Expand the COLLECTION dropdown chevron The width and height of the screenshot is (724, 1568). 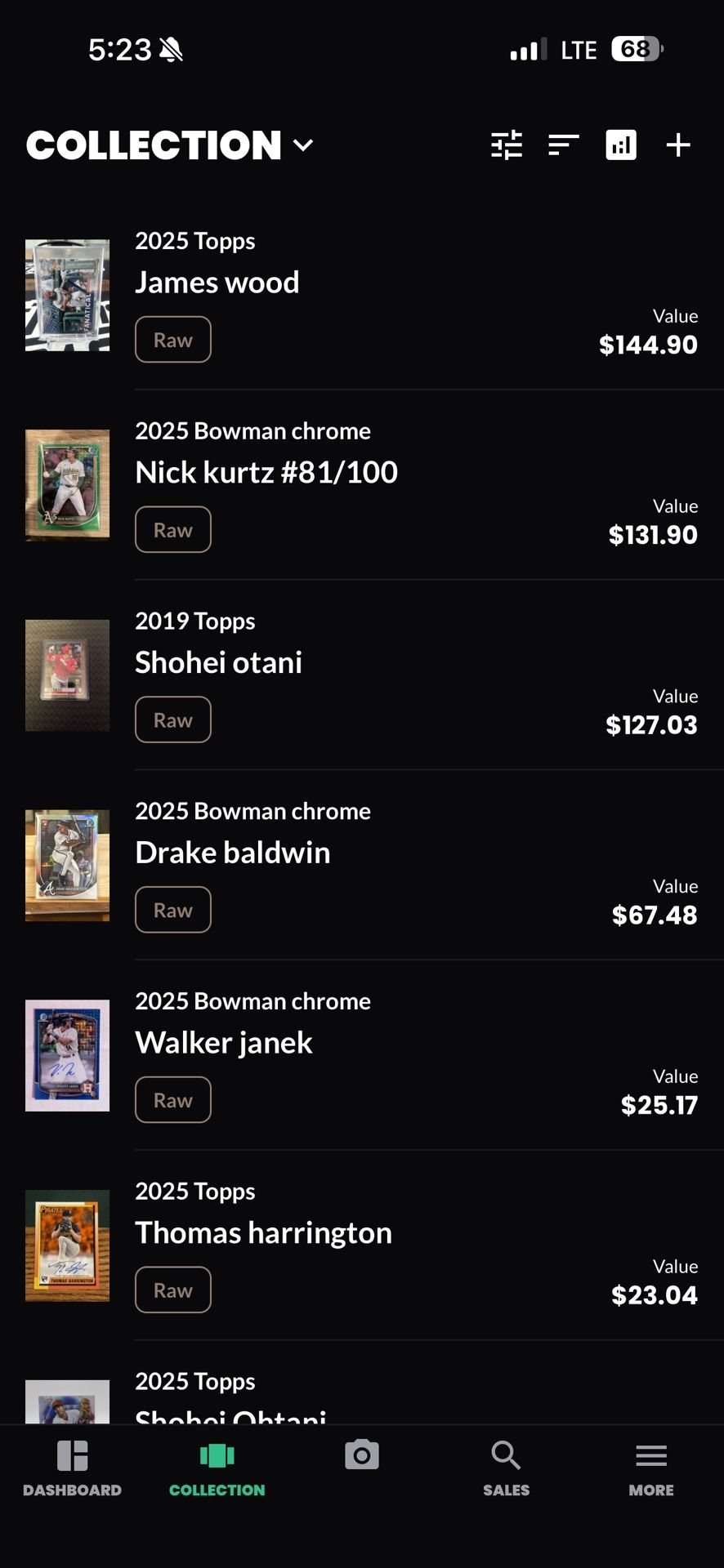click(303, 145)
